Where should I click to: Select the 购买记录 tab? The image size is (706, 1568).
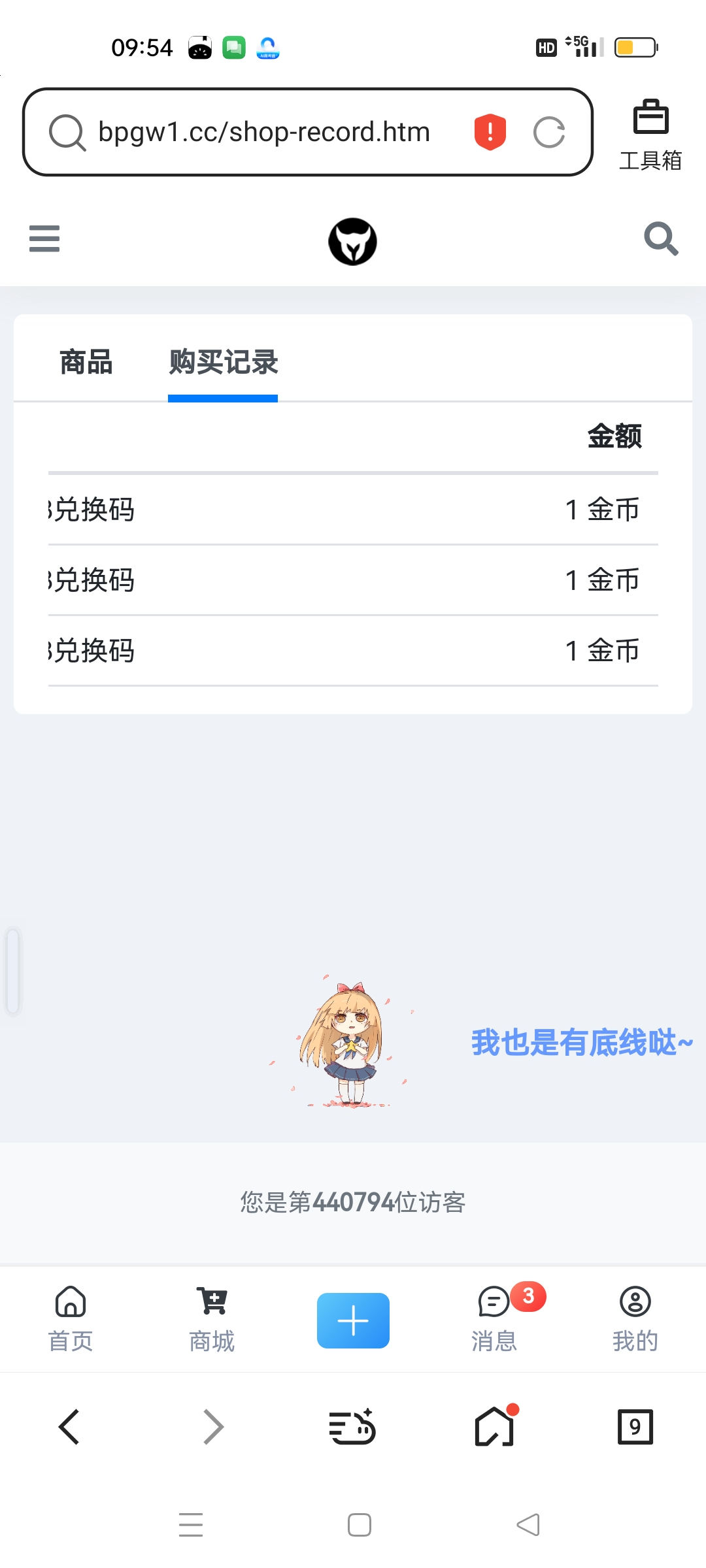click(x=223, y=363)
